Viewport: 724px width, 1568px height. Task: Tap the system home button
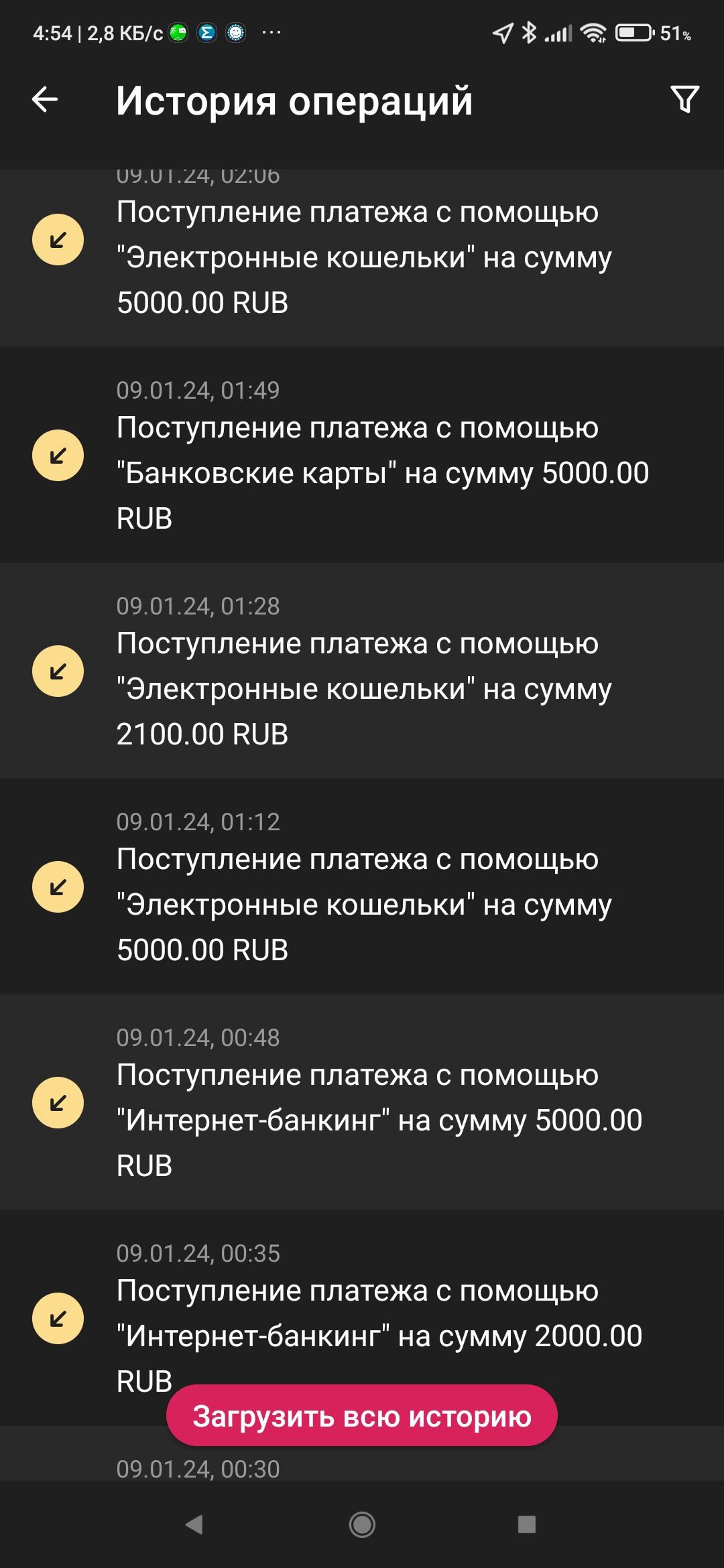coord(362,1524)
